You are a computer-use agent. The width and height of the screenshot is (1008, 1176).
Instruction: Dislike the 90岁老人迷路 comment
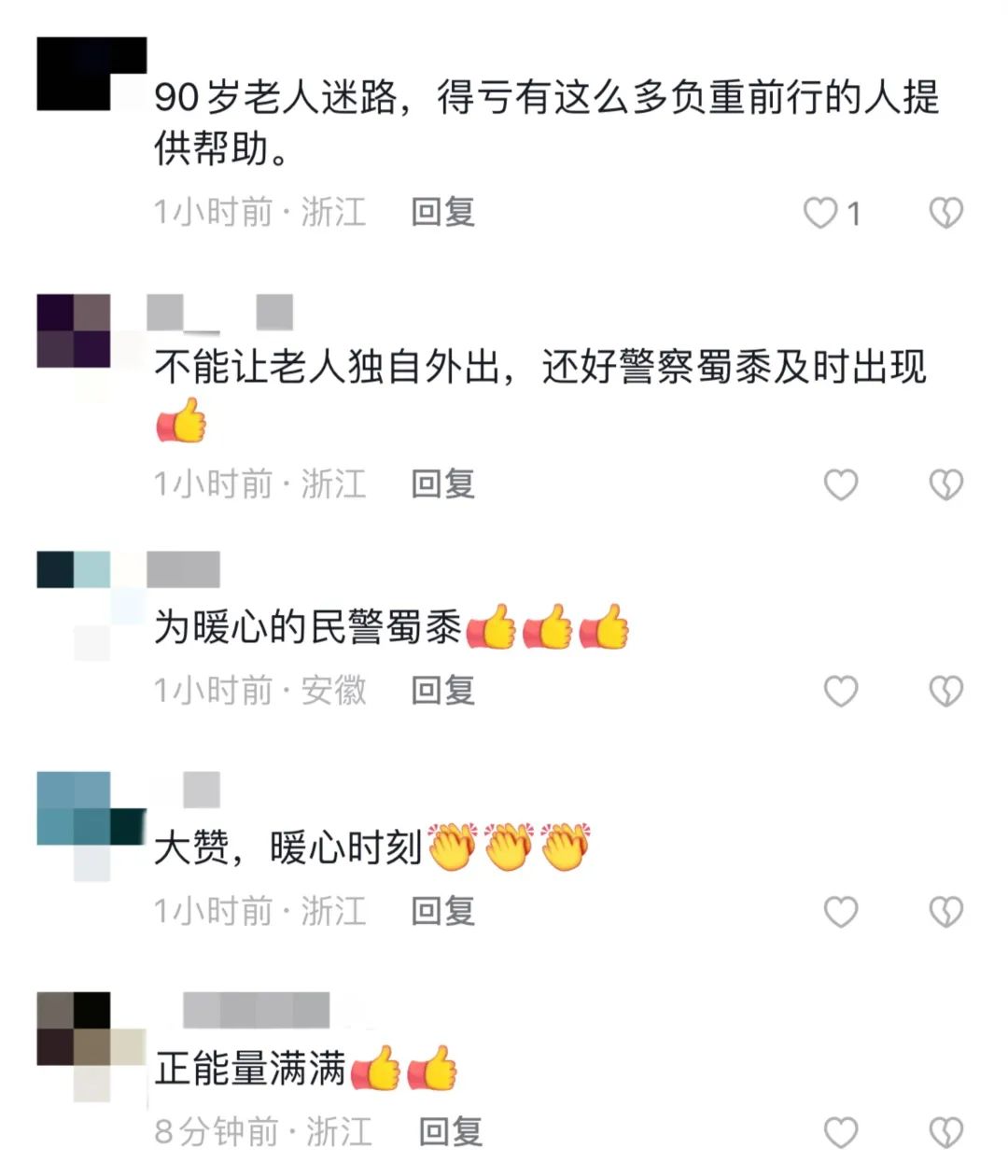945,214
